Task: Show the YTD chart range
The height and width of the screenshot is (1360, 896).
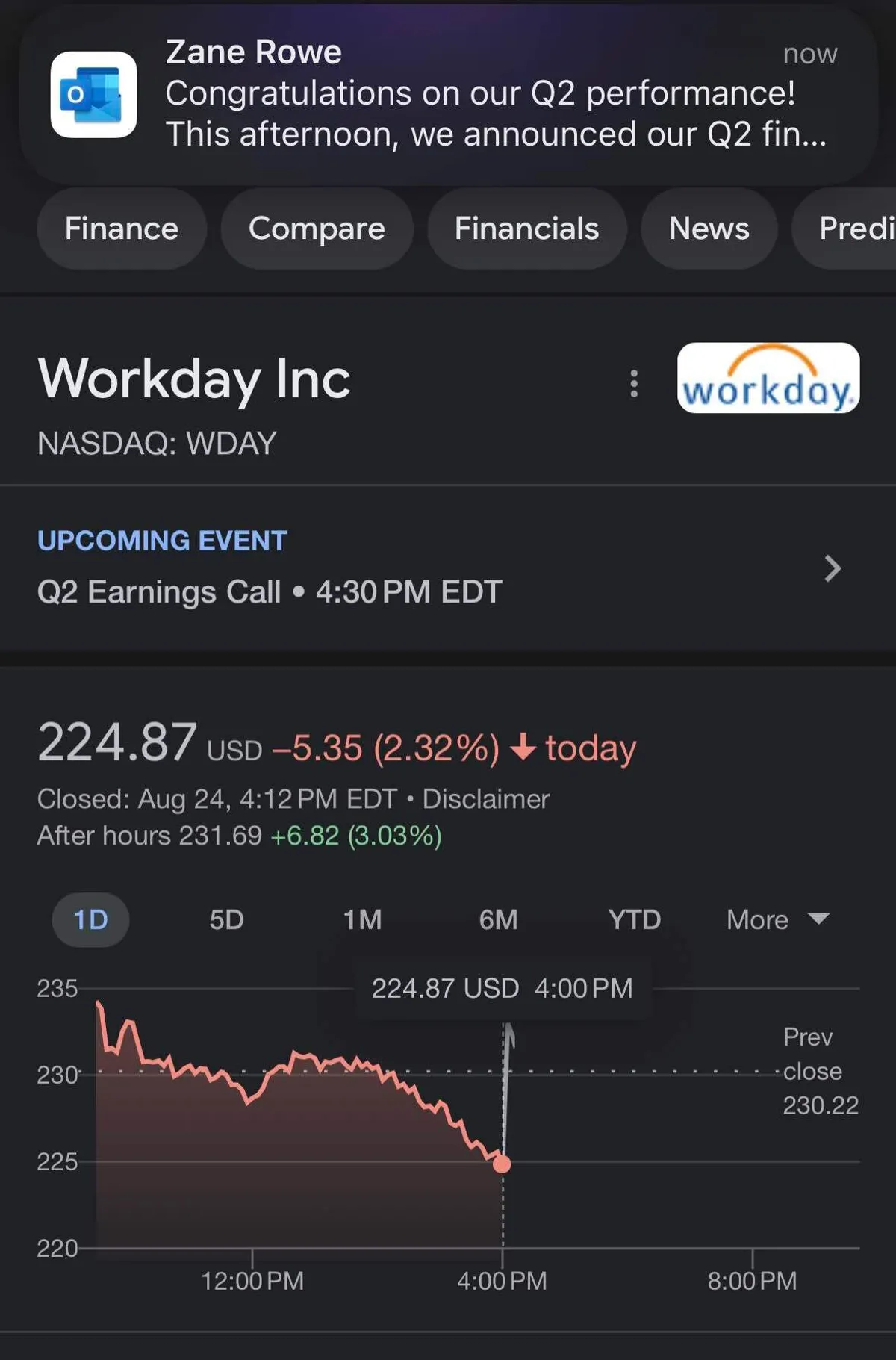Action: pos(634,919)
